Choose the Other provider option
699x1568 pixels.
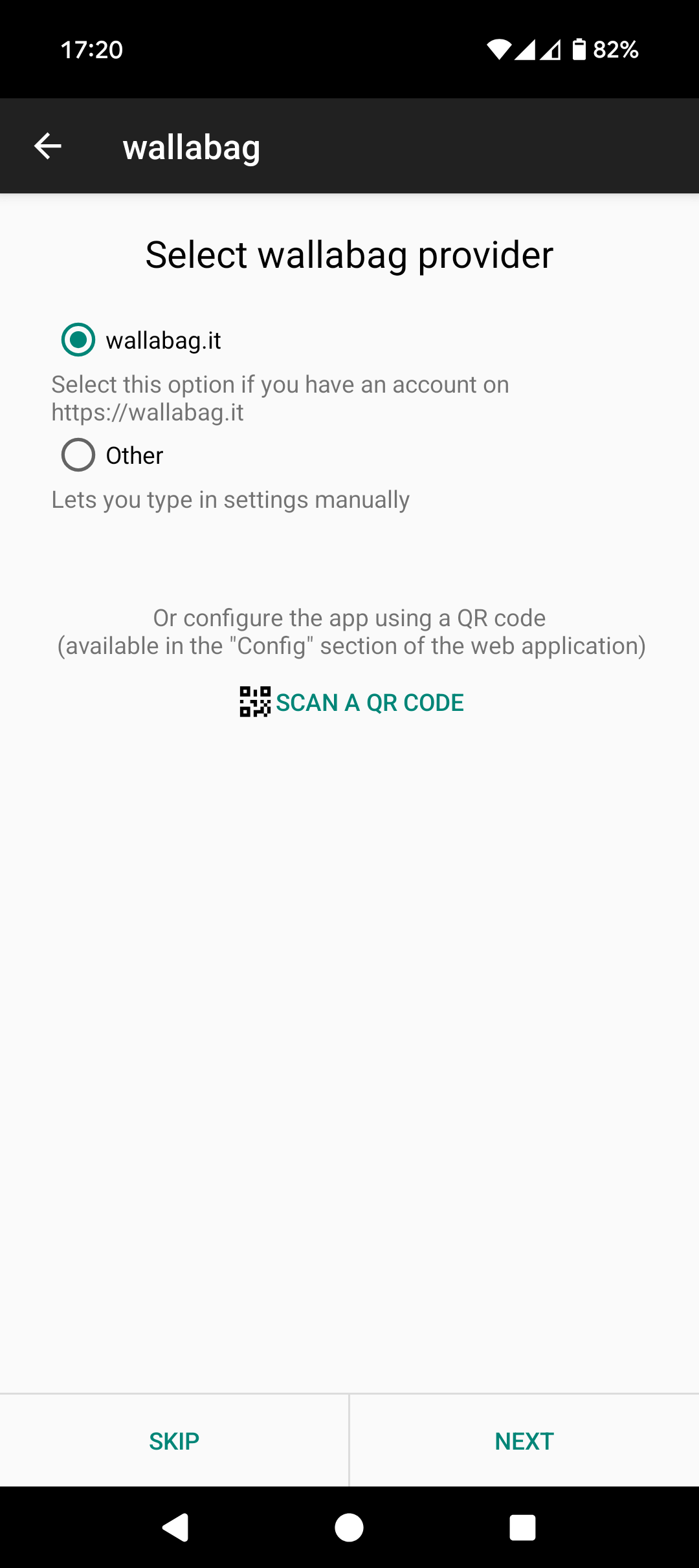(78, 455)
